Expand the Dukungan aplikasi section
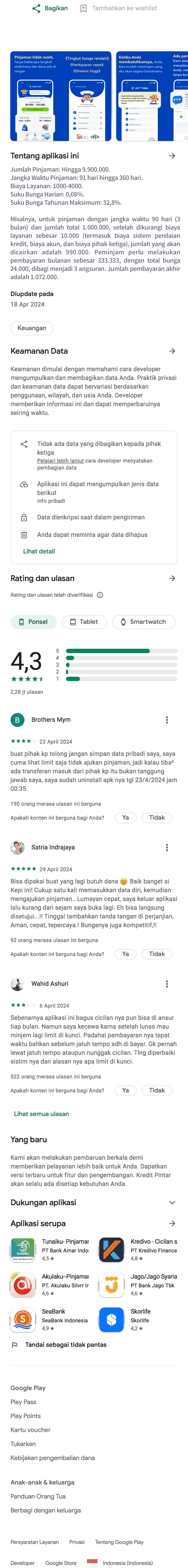 click(x=172, y=1203)
